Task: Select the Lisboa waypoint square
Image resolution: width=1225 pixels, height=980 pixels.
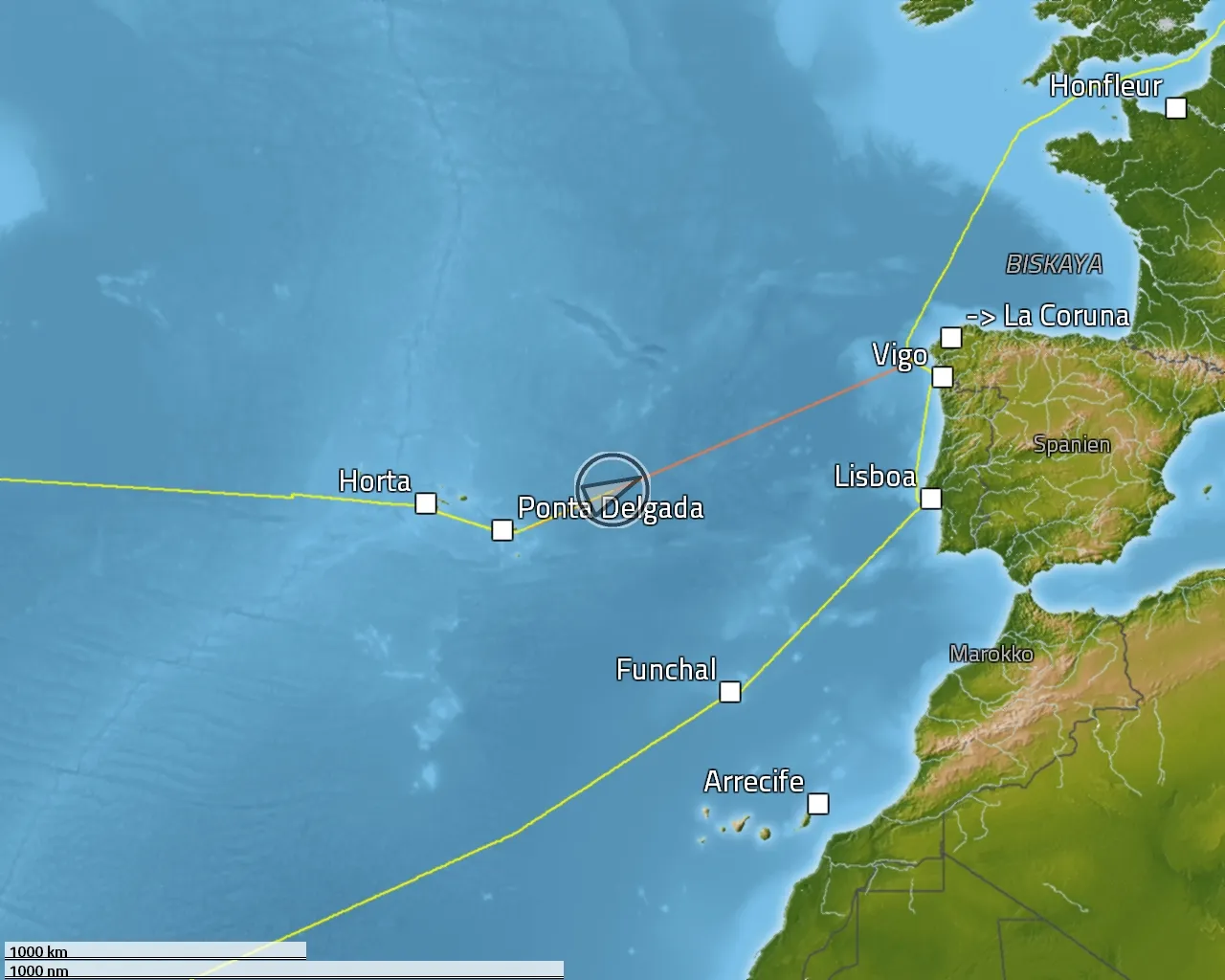Action: pos(930,499)
